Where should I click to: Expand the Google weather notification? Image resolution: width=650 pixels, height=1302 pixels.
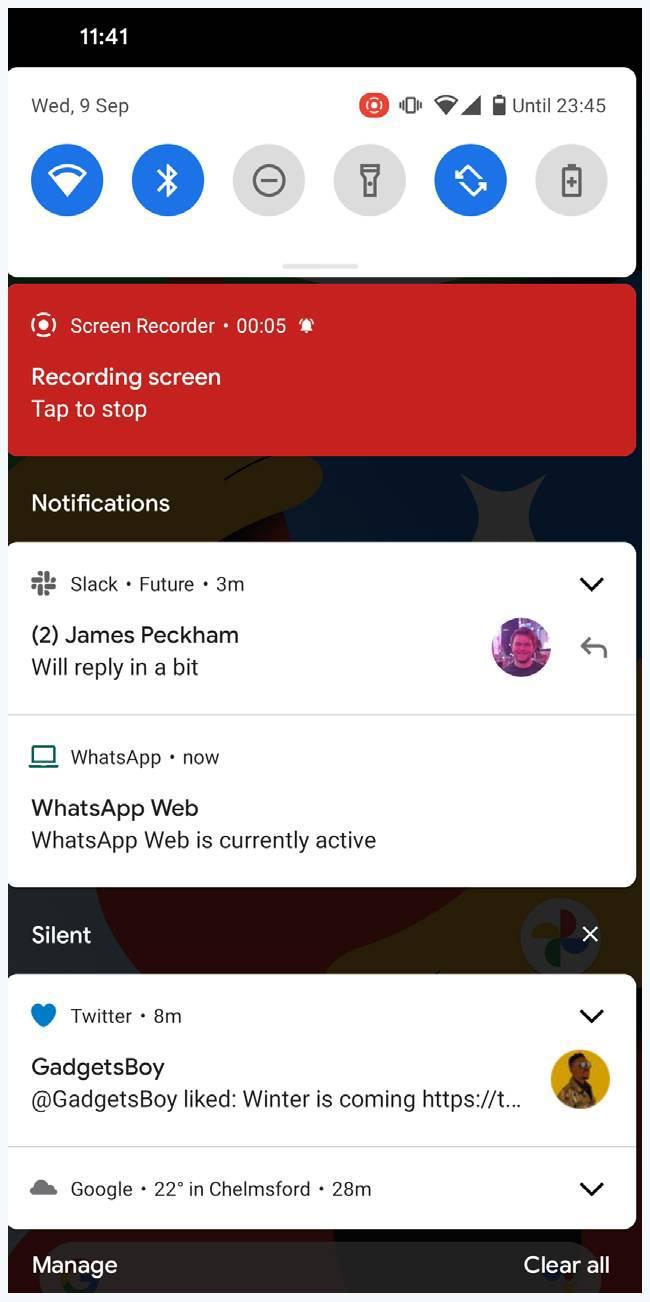pos(592,1189)
